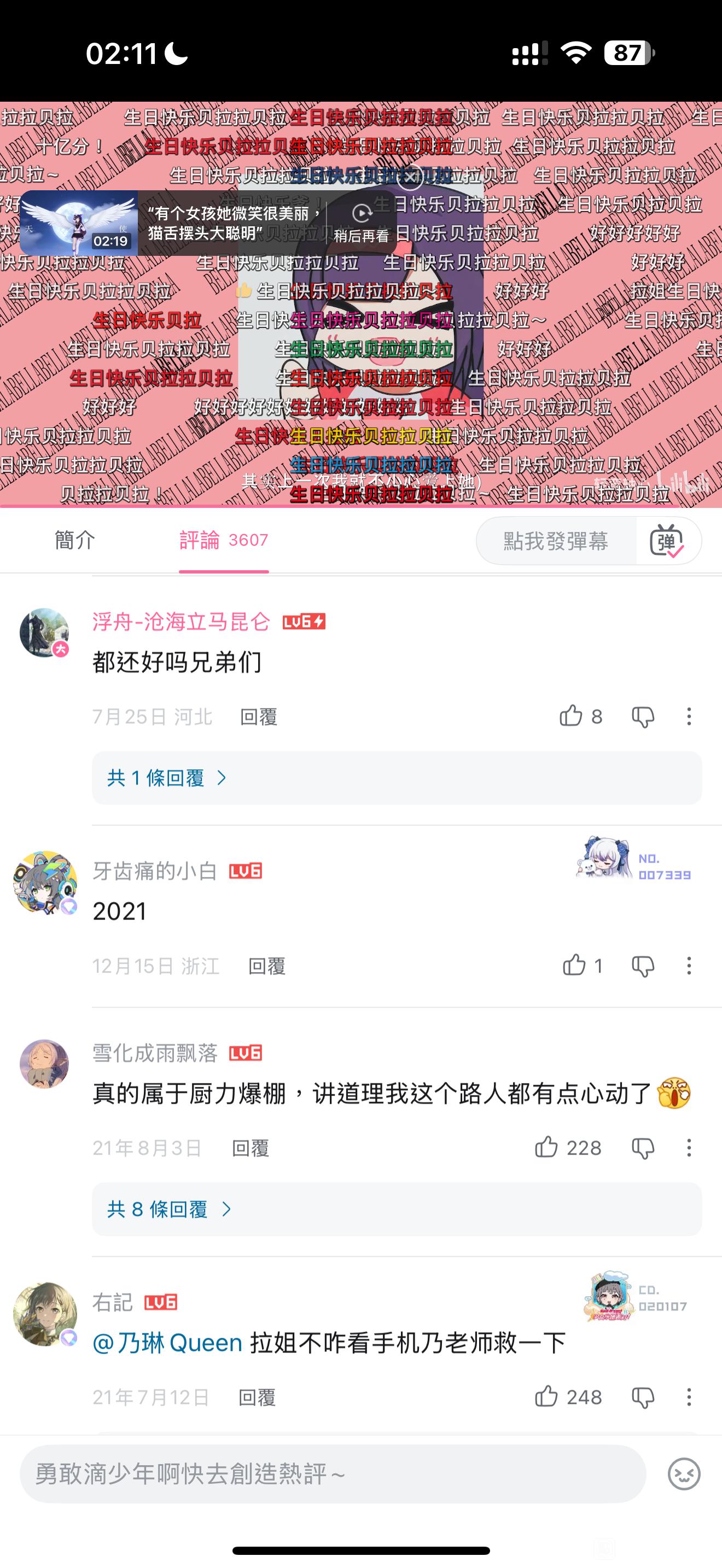The height and width of the screenshot is (1568, 722).
Task: Toggle the danmaku display icon
Action: pyautogui.click(x=667, y=541)
